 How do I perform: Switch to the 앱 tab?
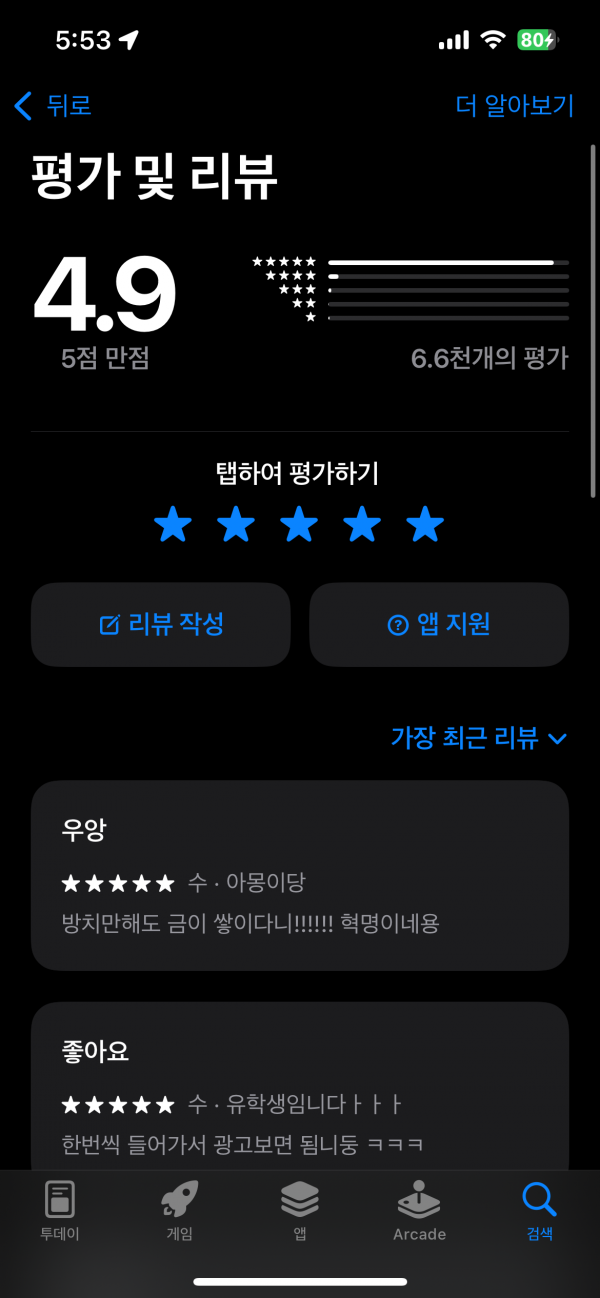(300, 1211)
